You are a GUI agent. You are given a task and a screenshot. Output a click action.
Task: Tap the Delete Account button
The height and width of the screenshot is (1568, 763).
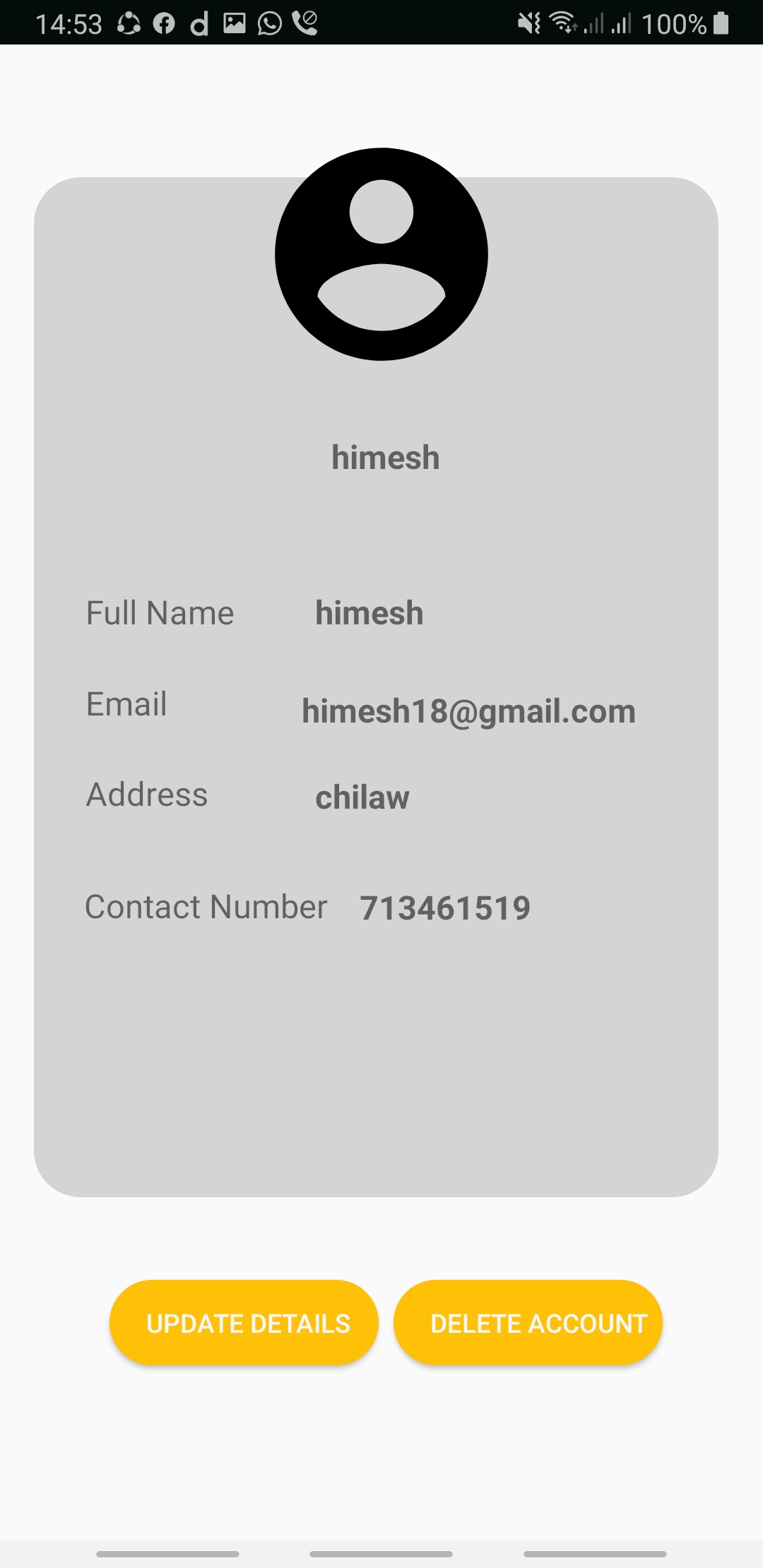pos(528,1322)
